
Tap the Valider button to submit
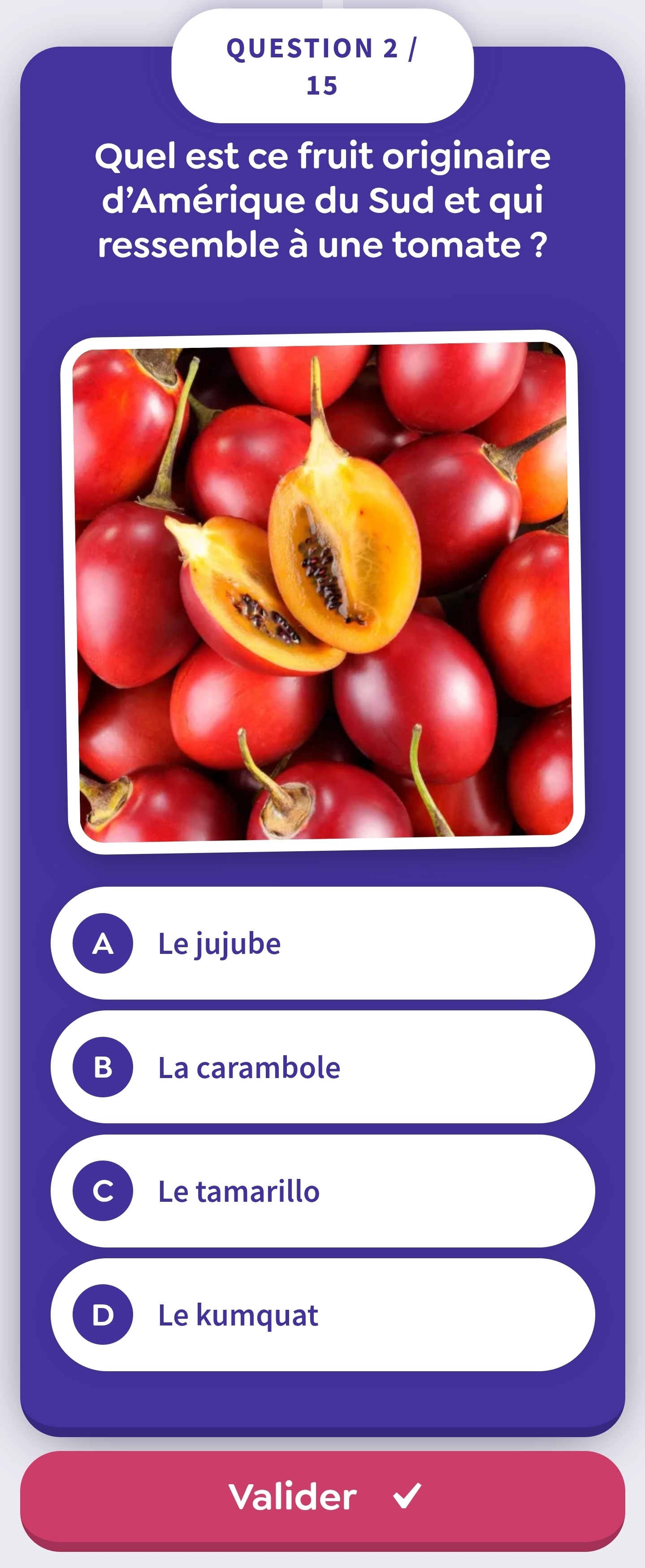click(323, 1497)
